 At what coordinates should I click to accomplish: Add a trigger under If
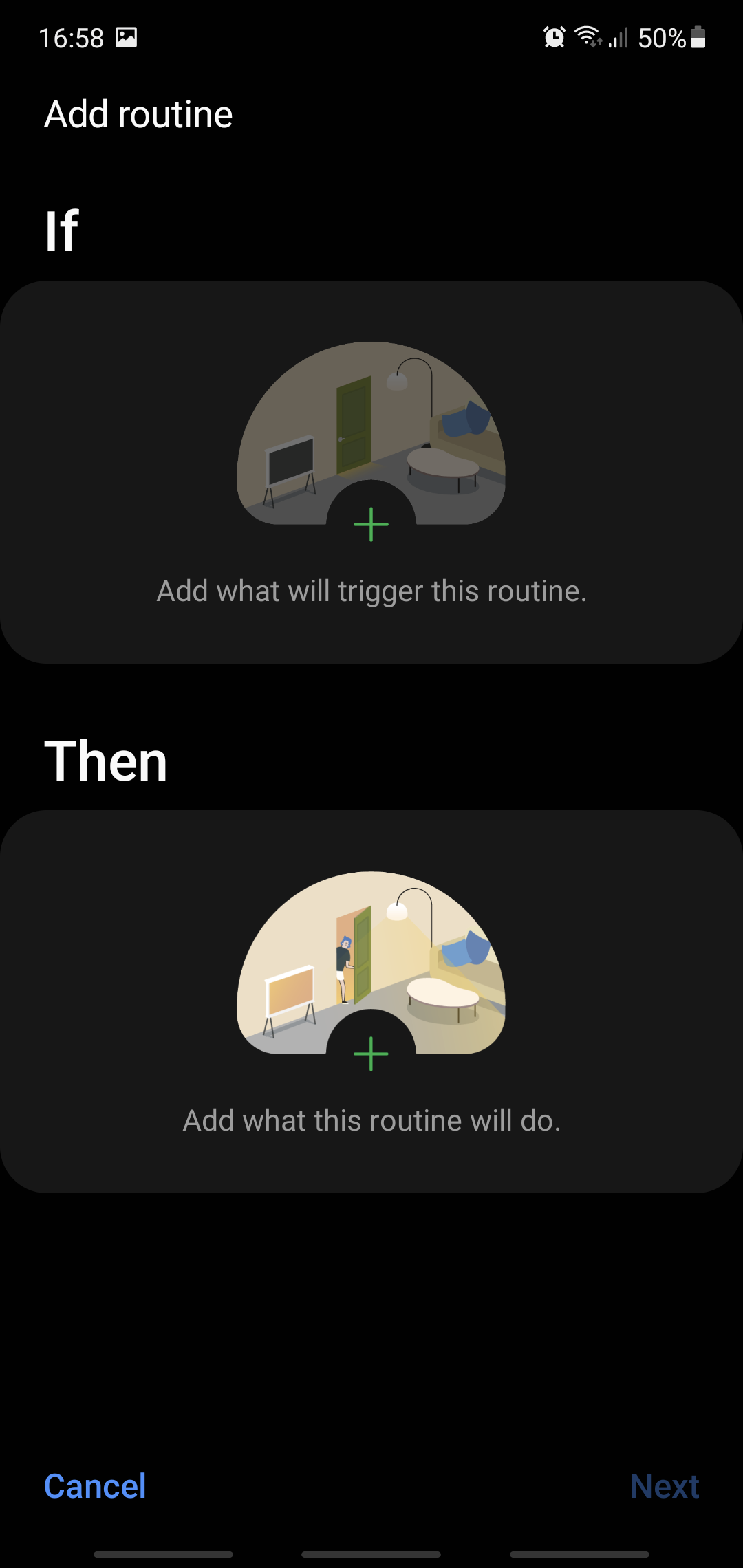pos(371,524)
